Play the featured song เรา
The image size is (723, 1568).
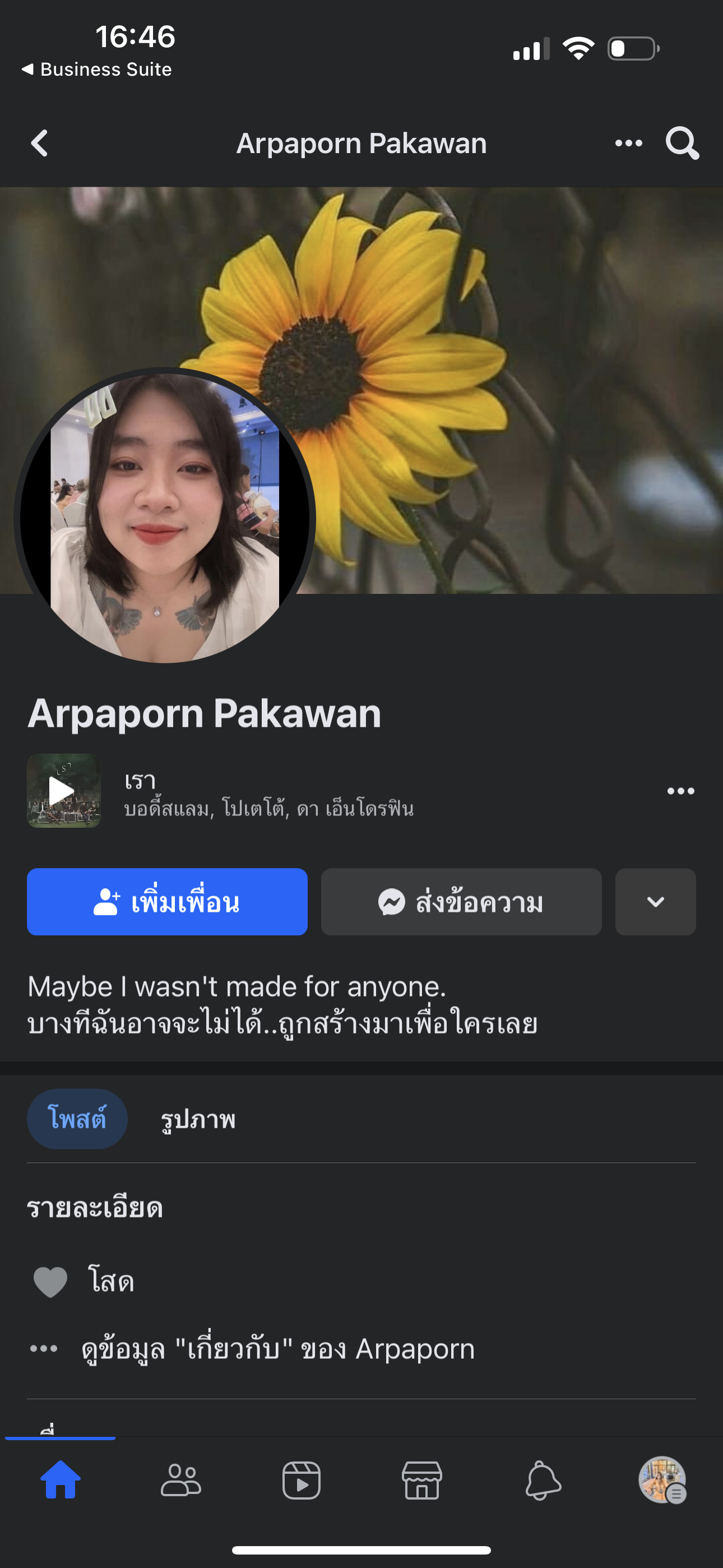coord(63,791)
